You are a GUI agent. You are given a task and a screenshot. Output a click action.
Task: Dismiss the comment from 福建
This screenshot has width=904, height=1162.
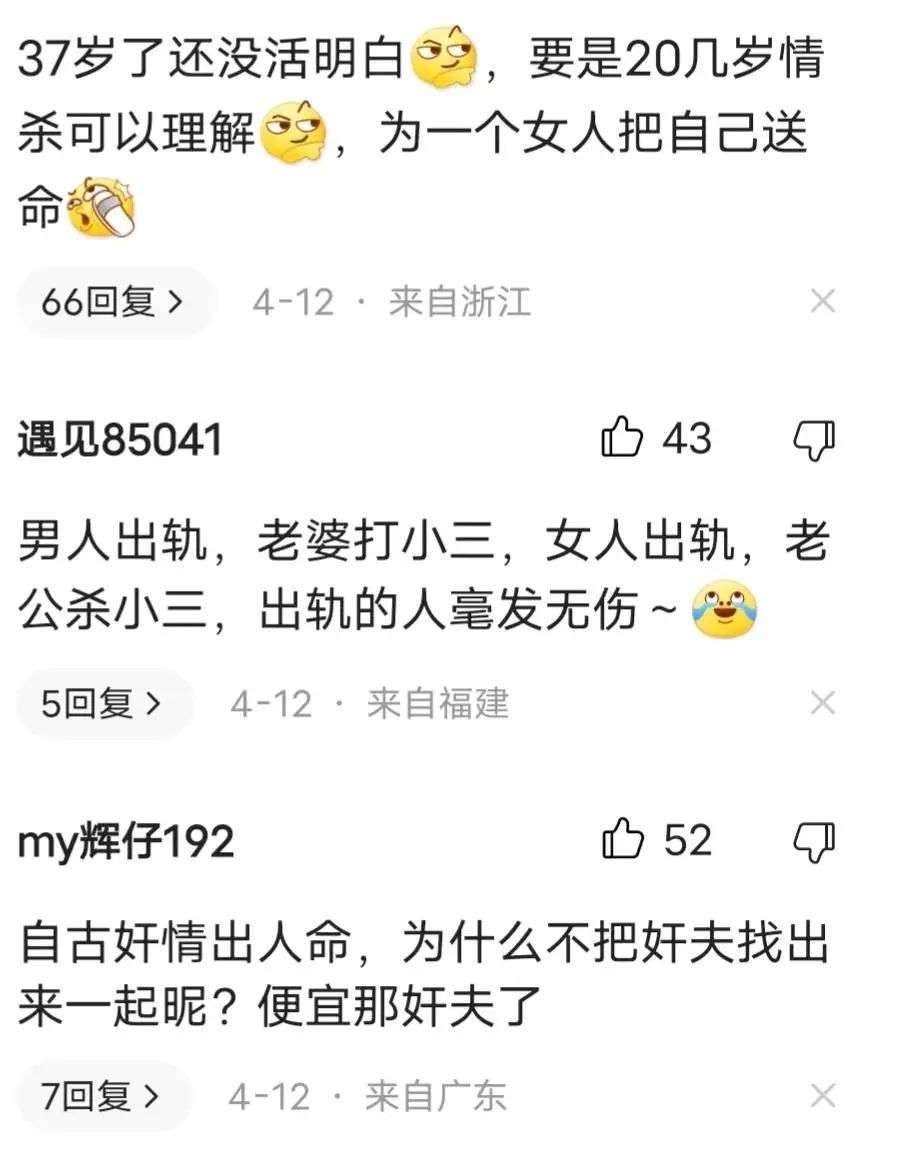822,704
